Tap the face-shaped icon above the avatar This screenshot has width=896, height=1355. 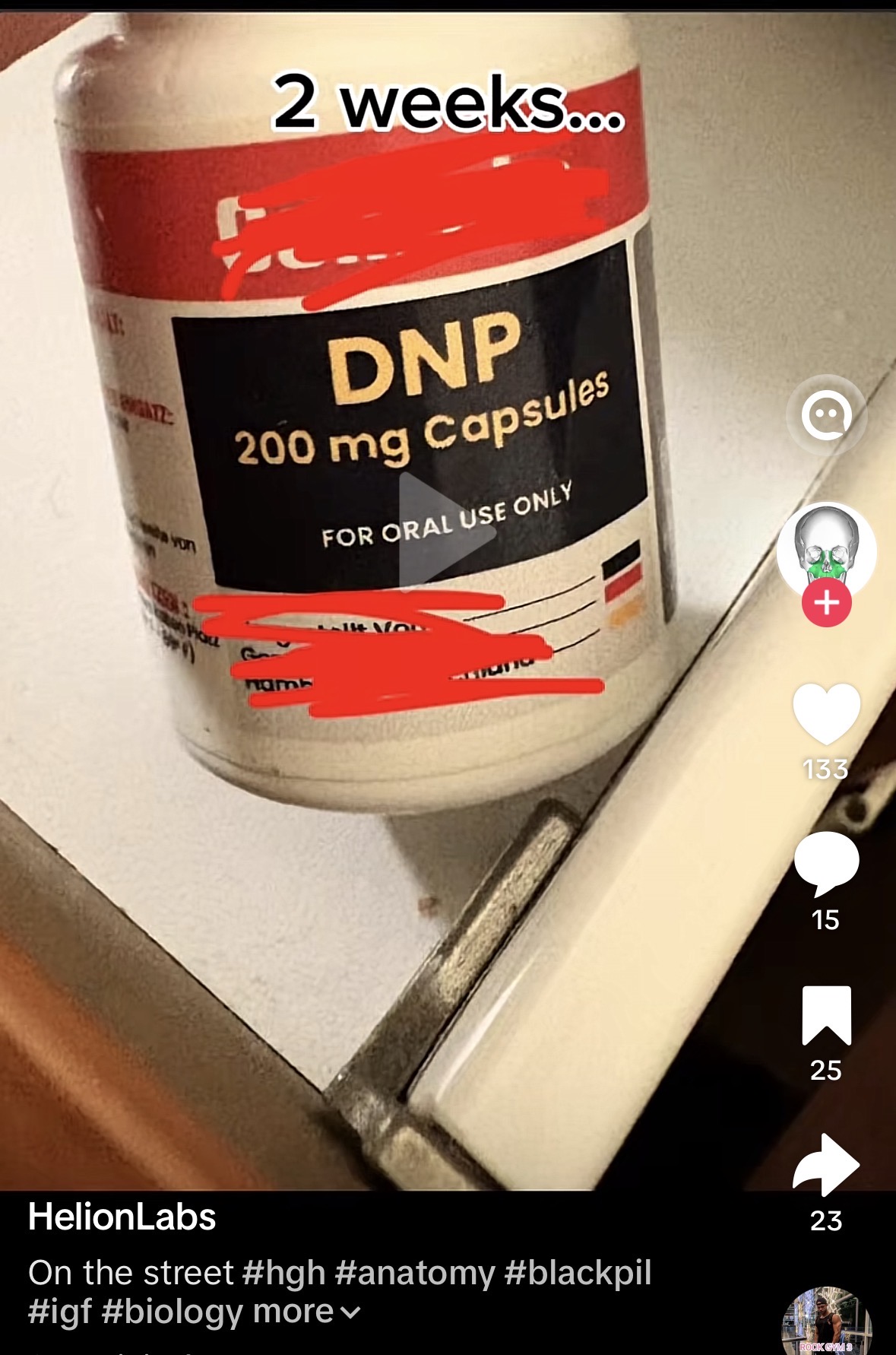tap(826, 415)
